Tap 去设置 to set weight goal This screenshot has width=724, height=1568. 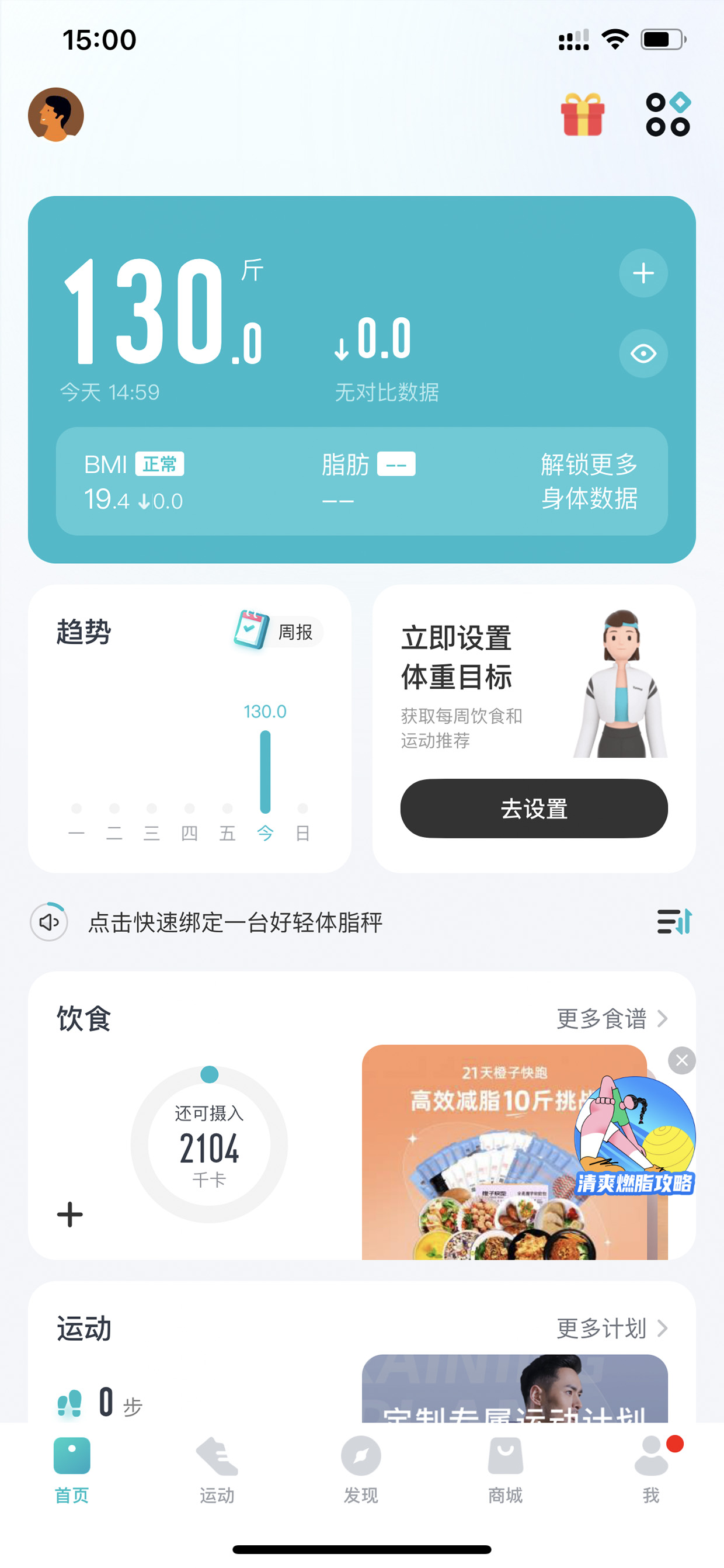(534, 809)
